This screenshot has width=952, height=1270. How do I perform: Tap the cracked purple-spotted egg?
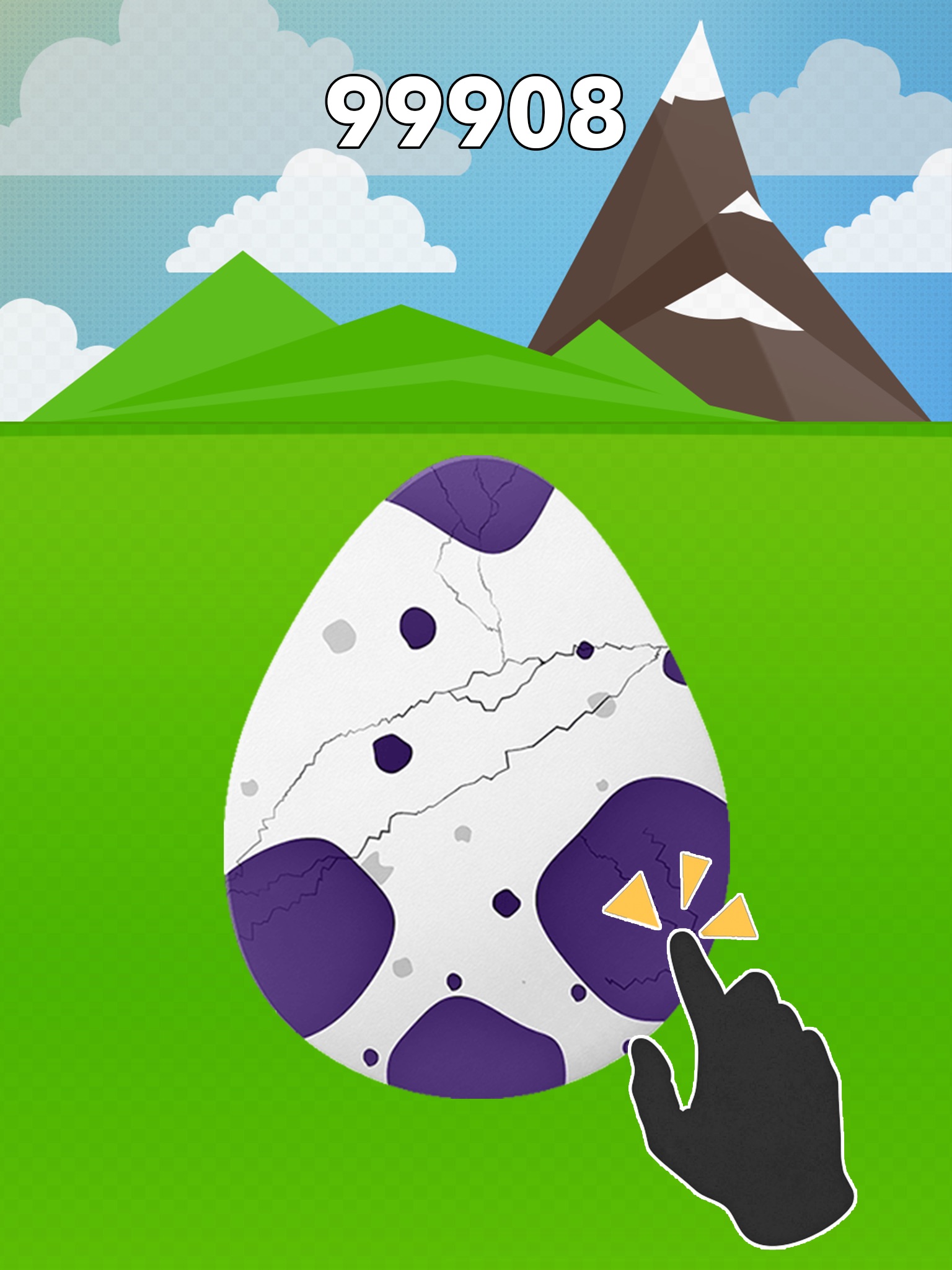[x=476, y=778]
